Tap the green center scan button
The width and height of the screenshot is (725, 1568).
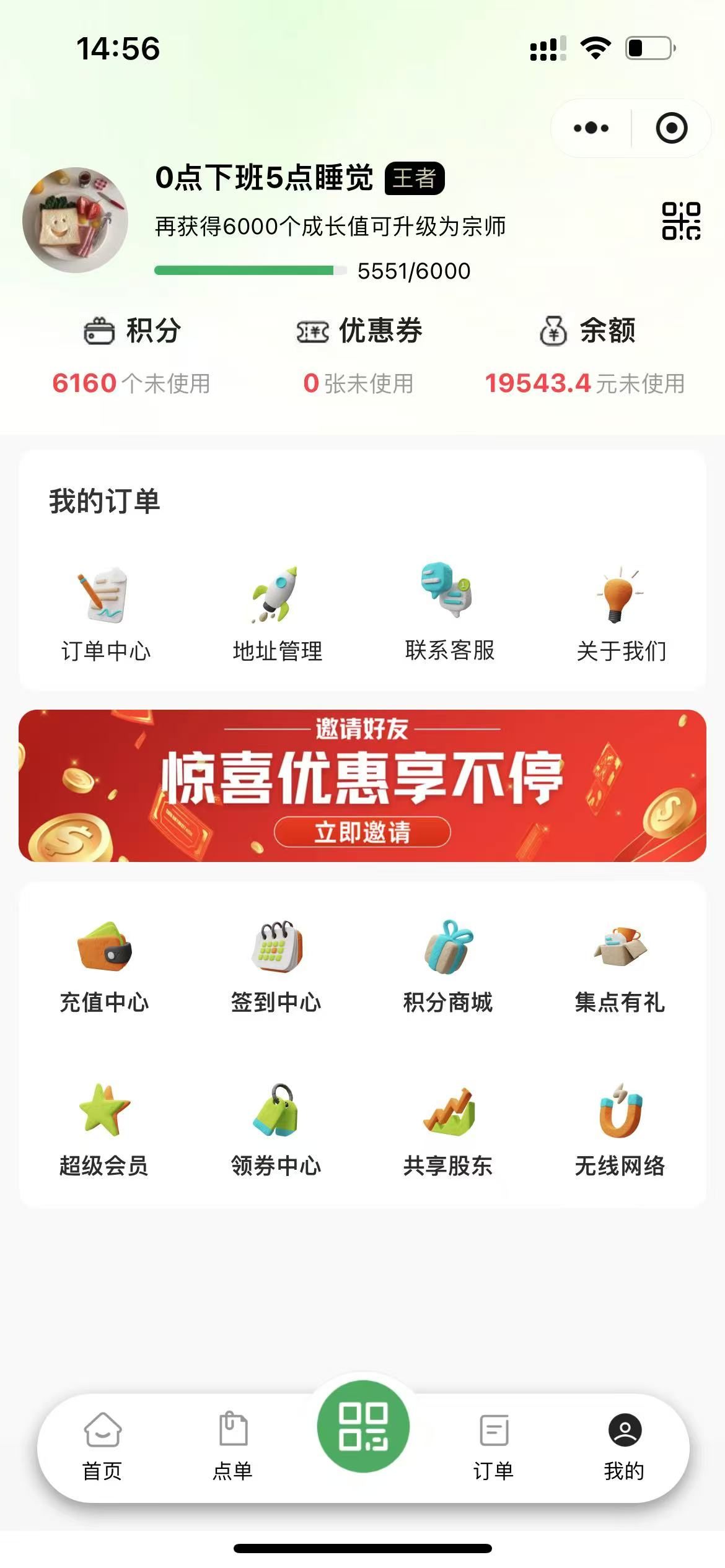click(363, 1426)
